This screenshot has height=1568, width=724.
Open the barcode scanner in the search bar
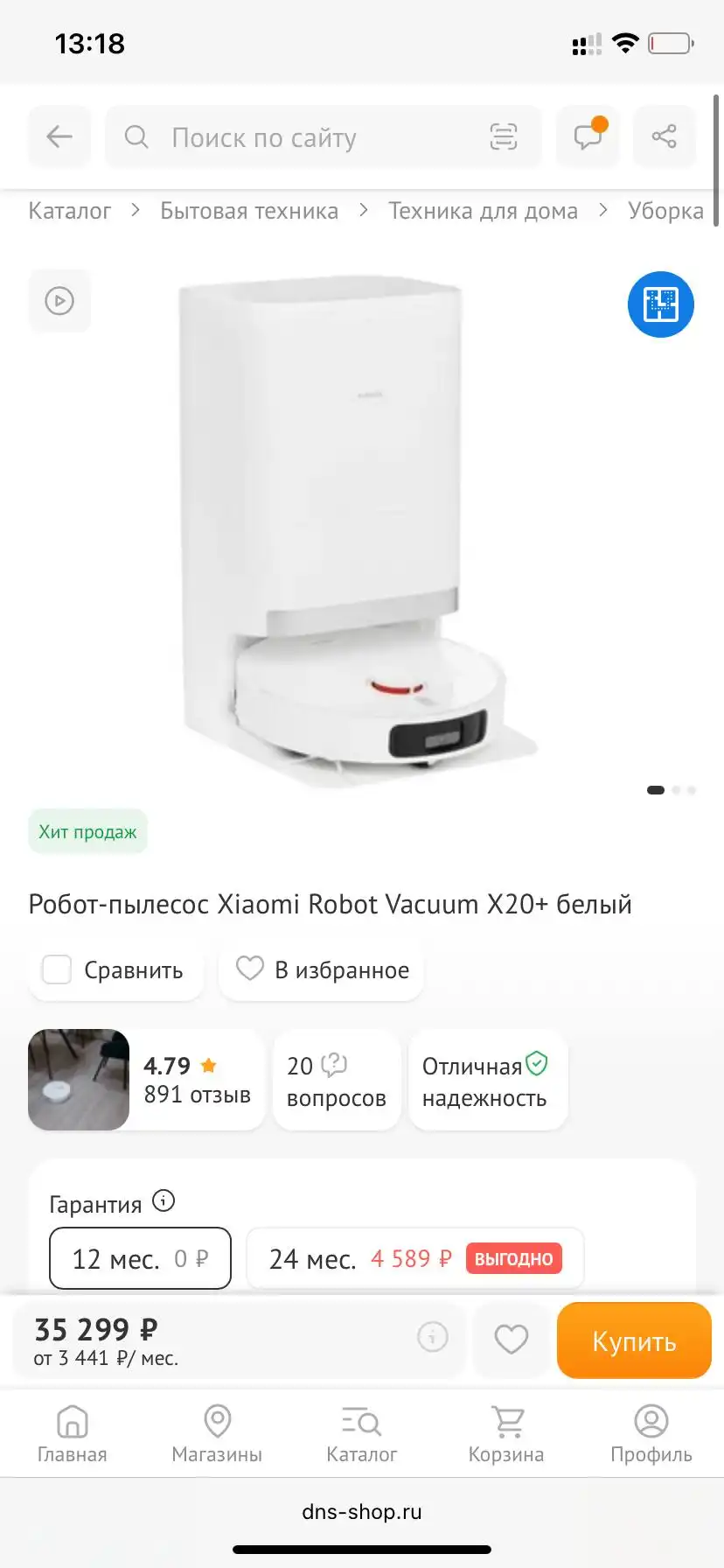503,136
